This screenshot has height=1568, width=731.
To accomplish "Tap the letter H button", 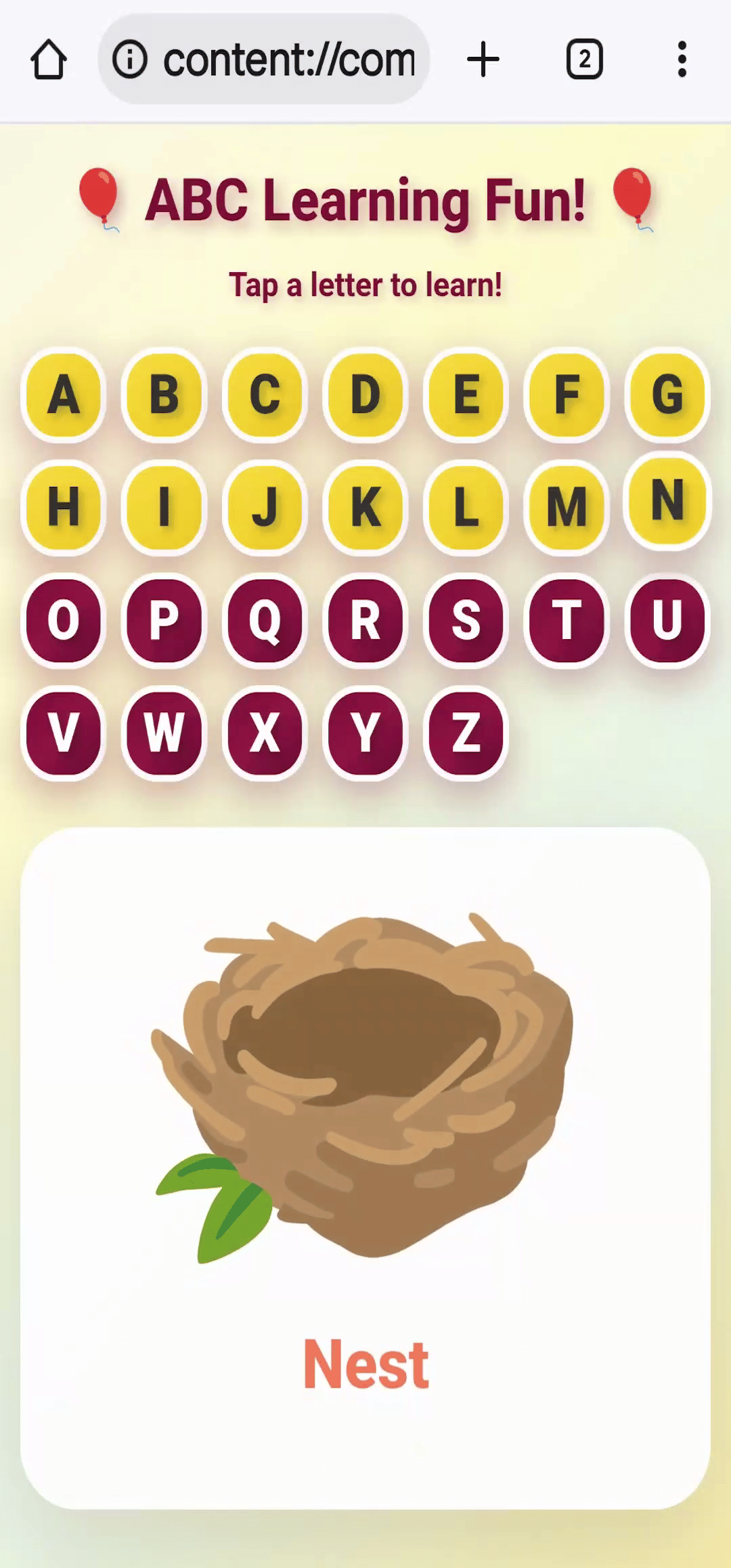I will click(x=64, y=507).
